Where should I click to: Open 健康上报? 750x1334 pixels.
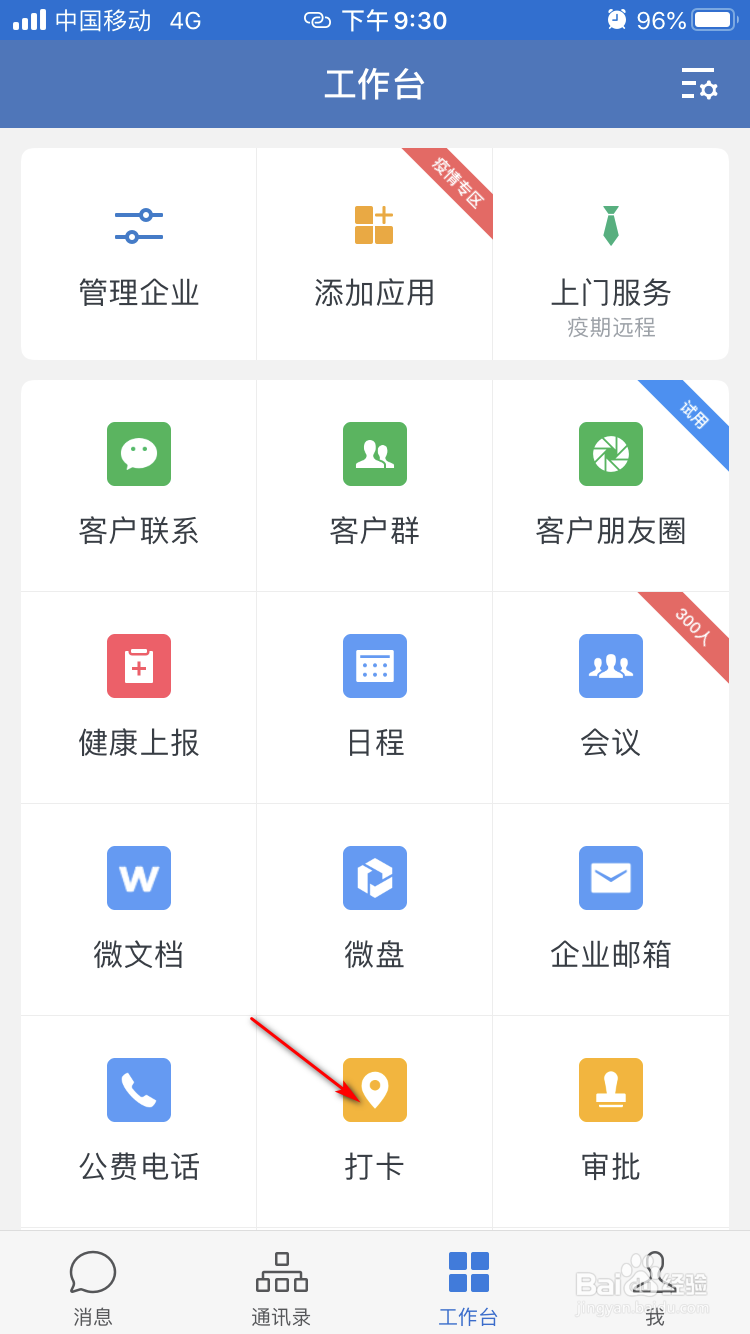(139, 698)
